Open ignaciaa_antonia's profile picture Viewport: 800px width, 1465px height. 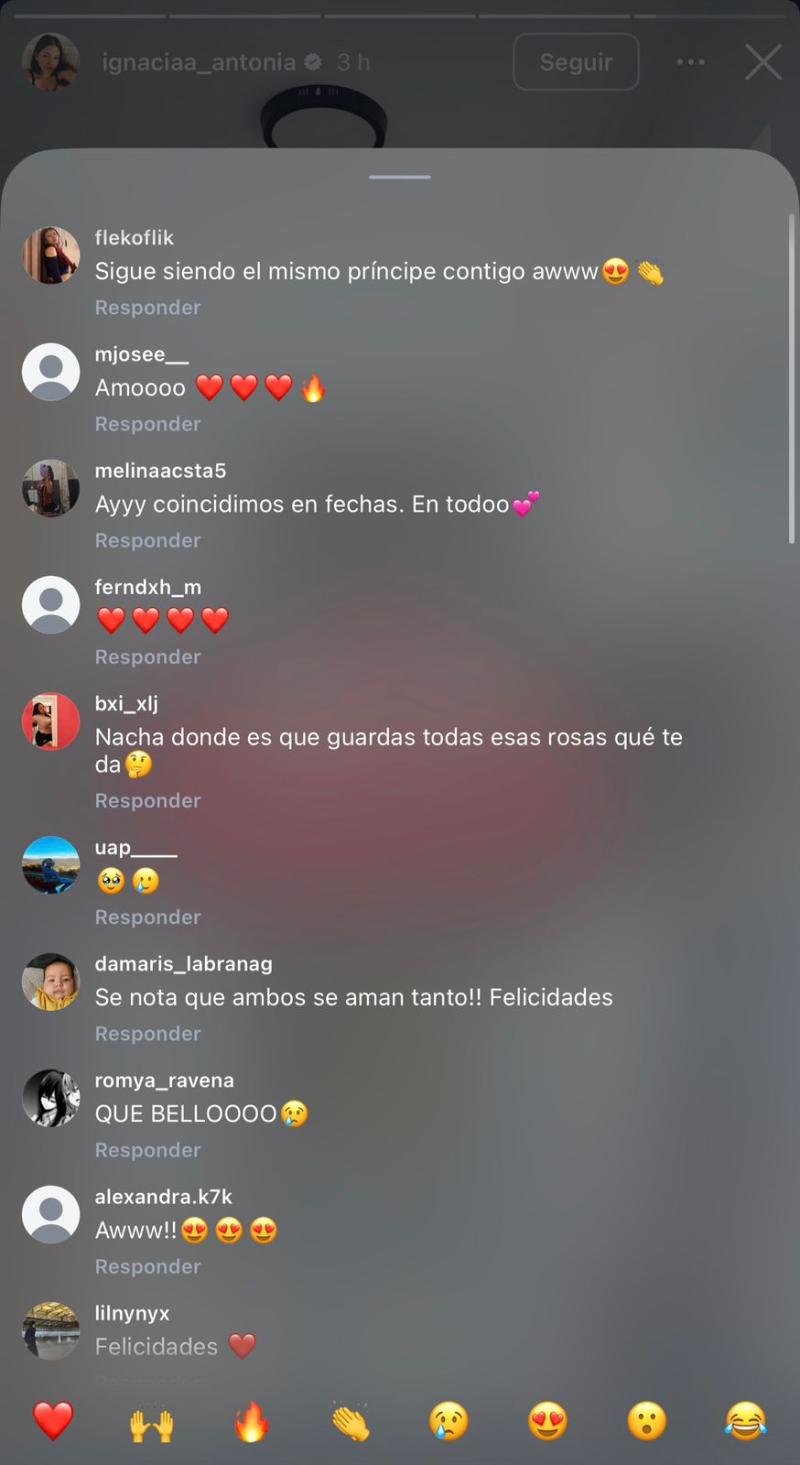pyautogui.click(x=51, y=61)
